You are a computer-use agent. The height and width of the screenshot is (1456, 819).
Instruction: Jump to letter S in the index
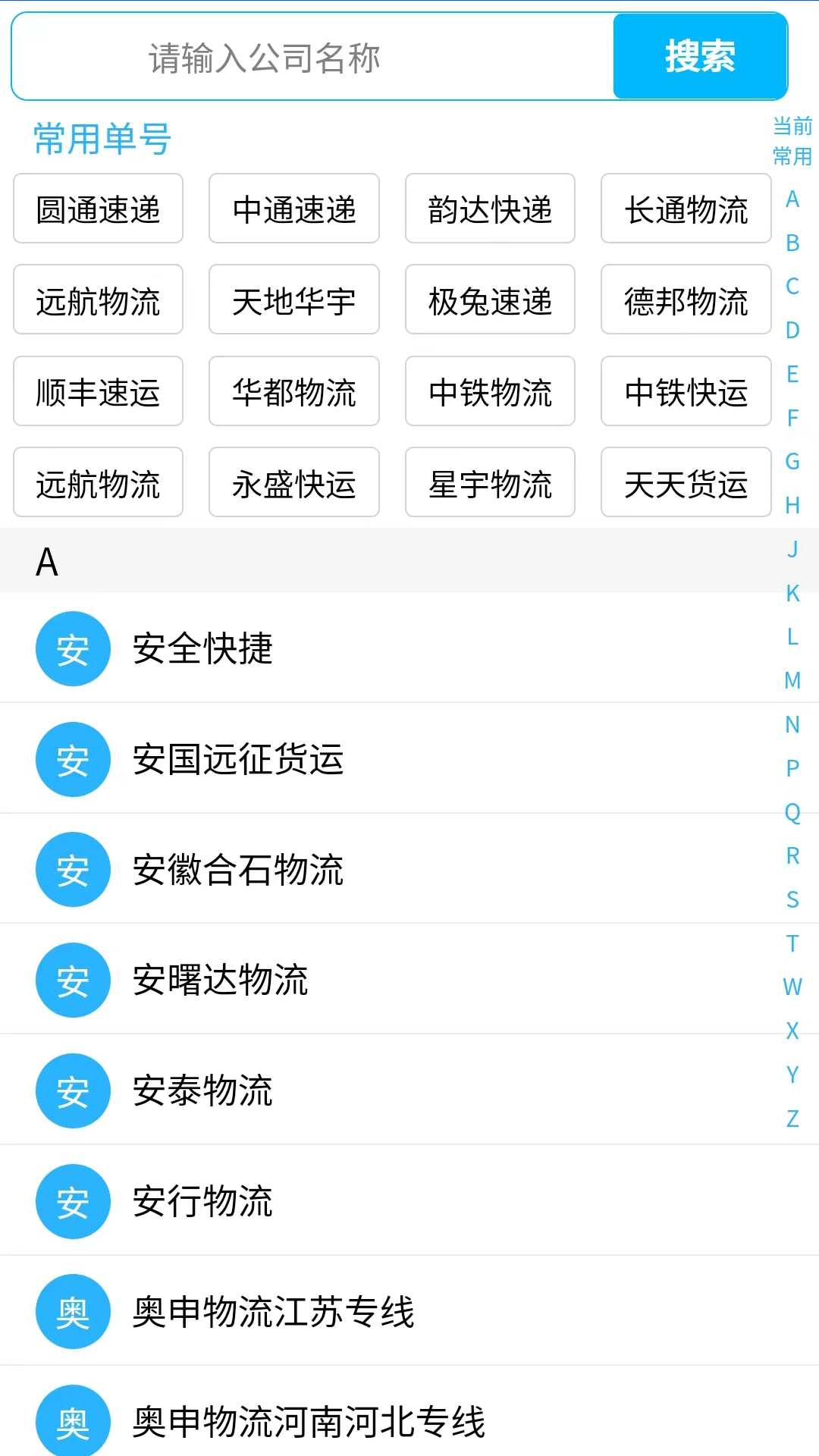point(793,899)
